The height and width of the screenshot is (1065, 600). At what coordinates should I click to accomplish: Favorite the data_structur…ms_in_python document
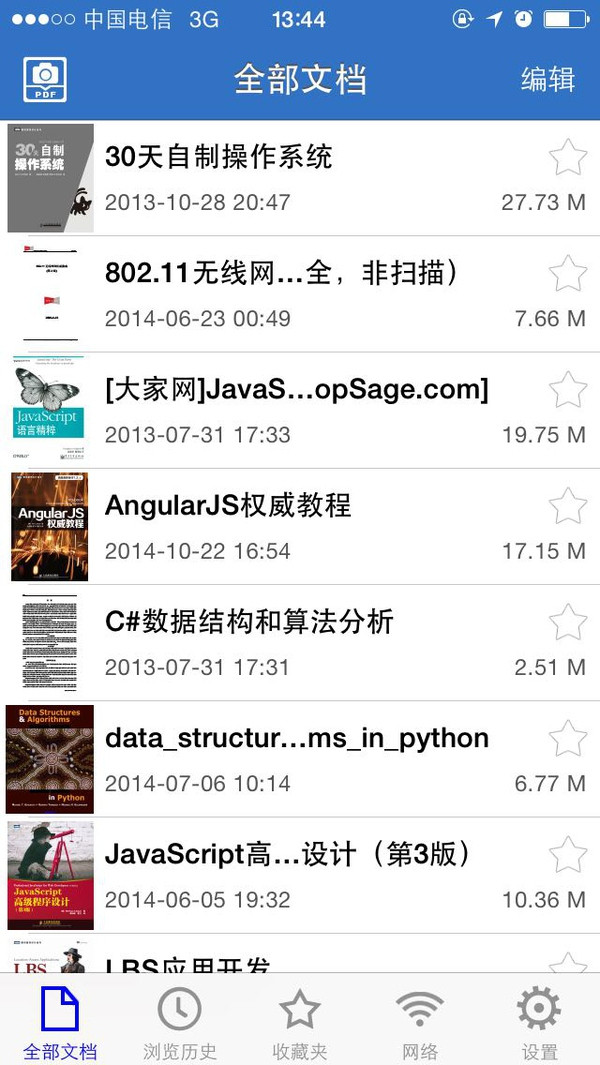568,739
